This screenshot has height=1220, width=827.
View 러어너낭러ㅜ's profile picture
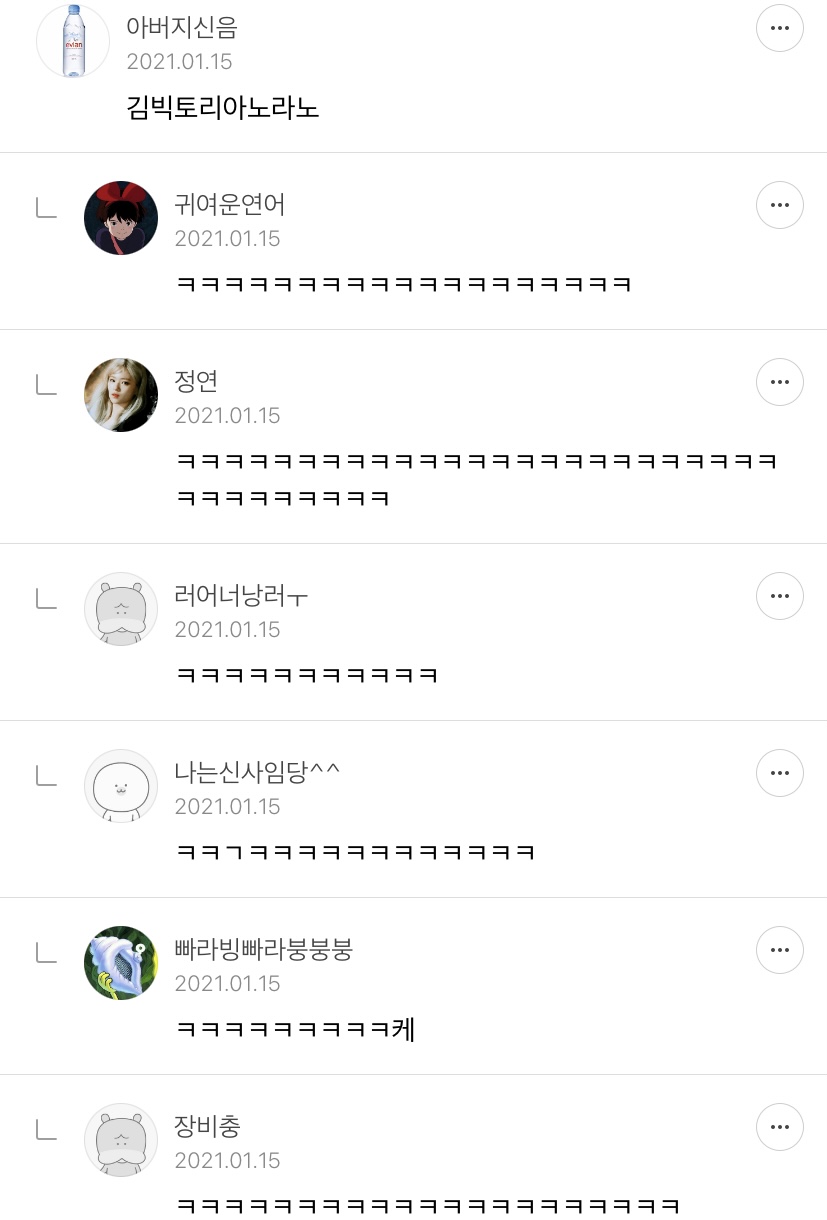(121, 609)
